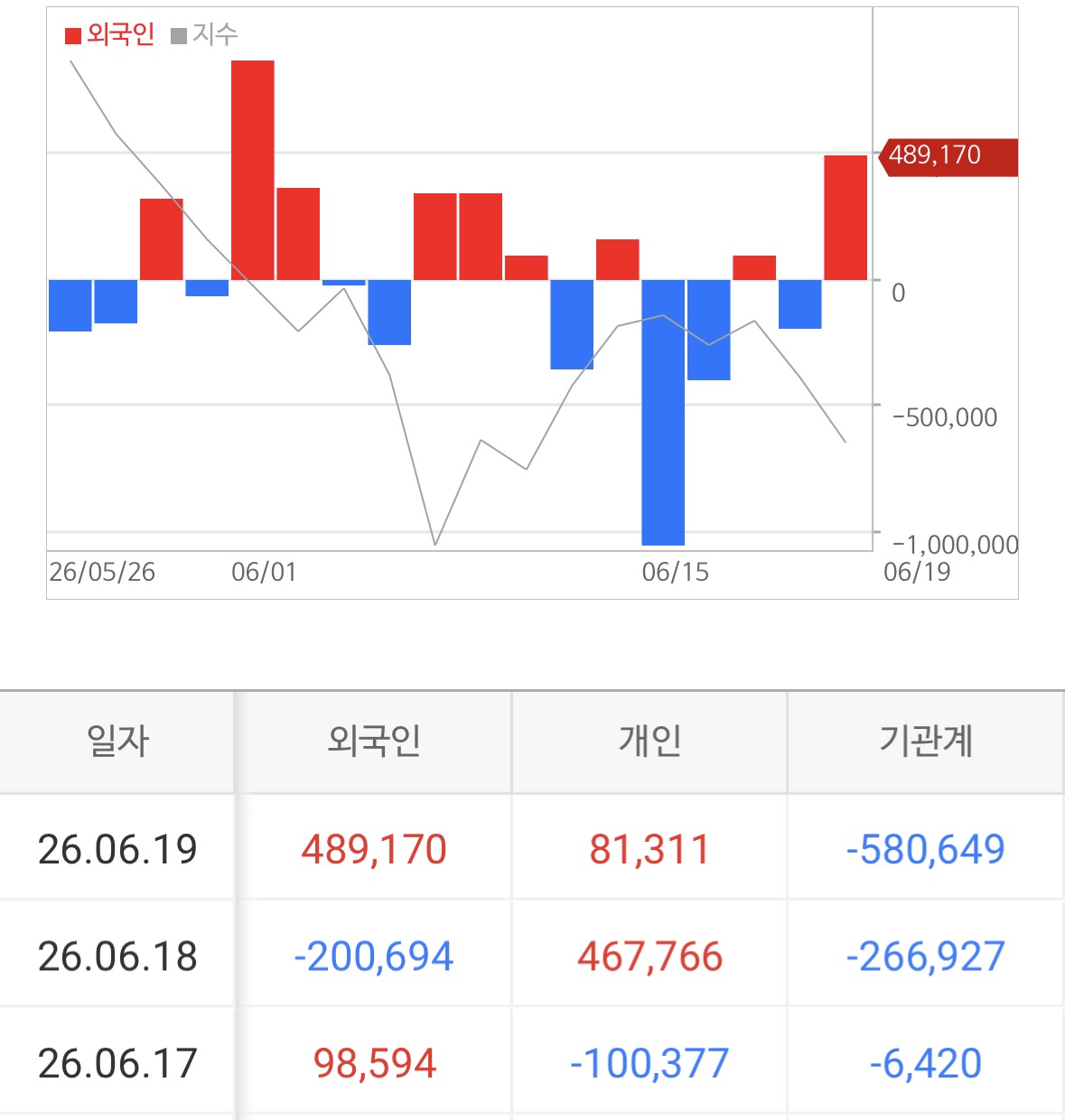
Task: Toggle the 외국인 series in chart legend
Action: tap(109, 35)
